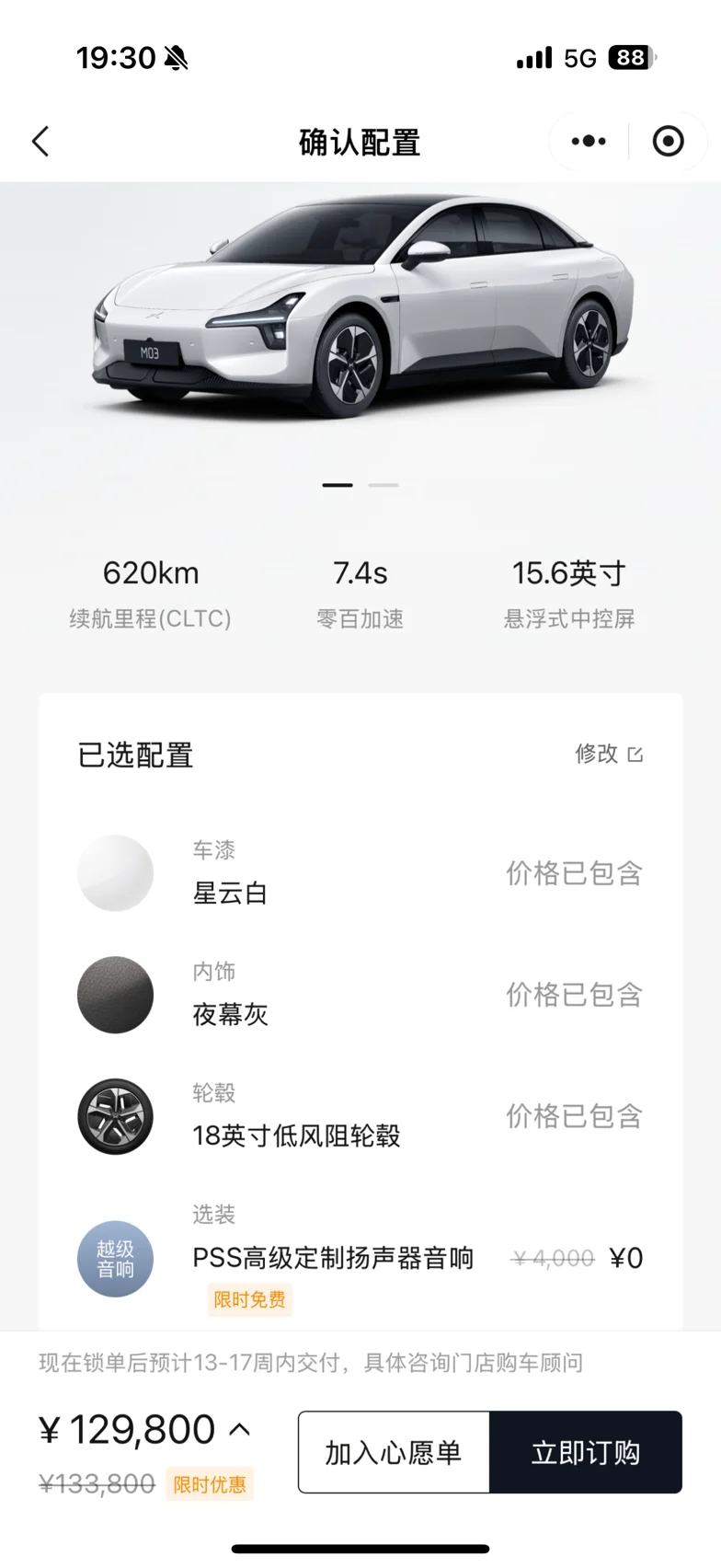Go back from the 确认配置 page

tap(40, 142)
